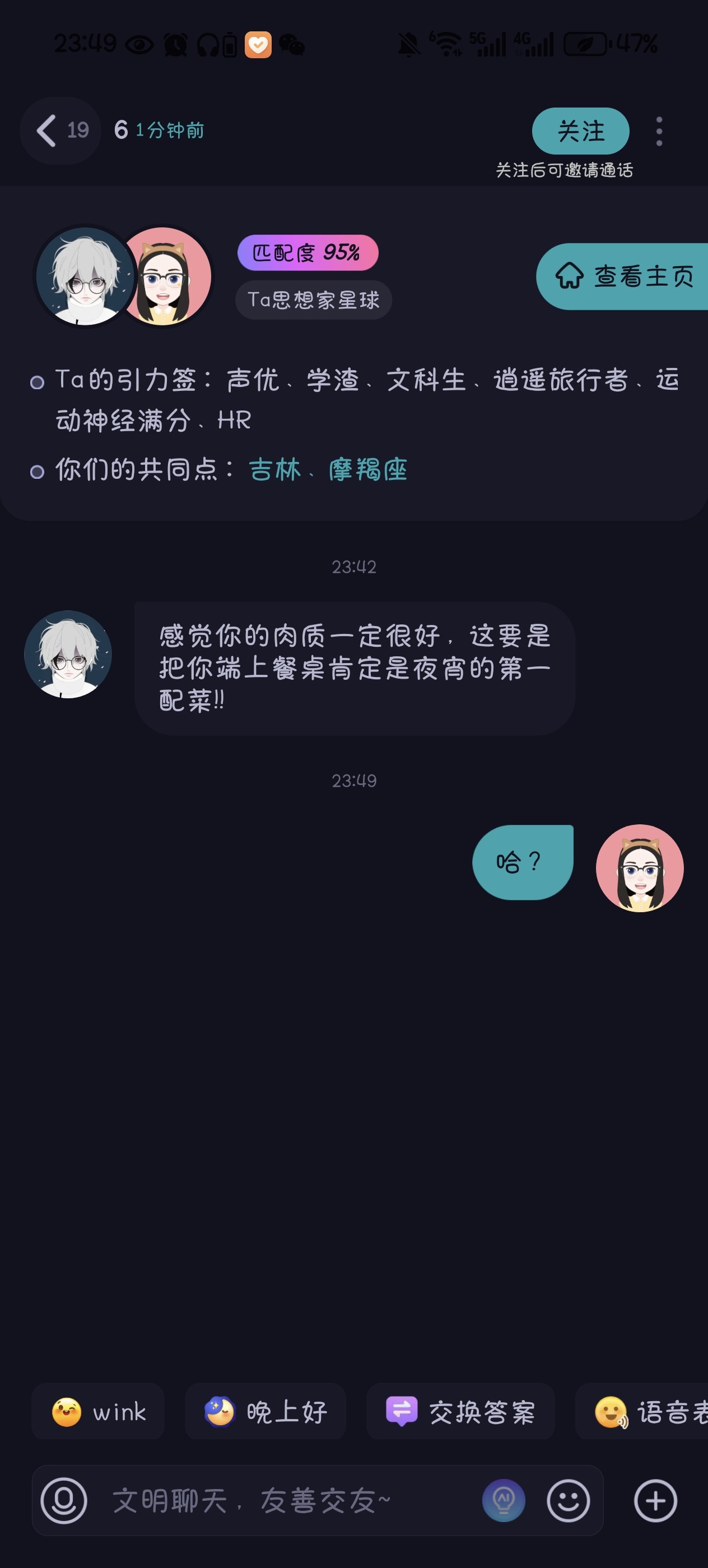This screenshot has height=1568, width=708.
Task: Choose 交换答案 quick action
Action: (x=460, y=1412)
